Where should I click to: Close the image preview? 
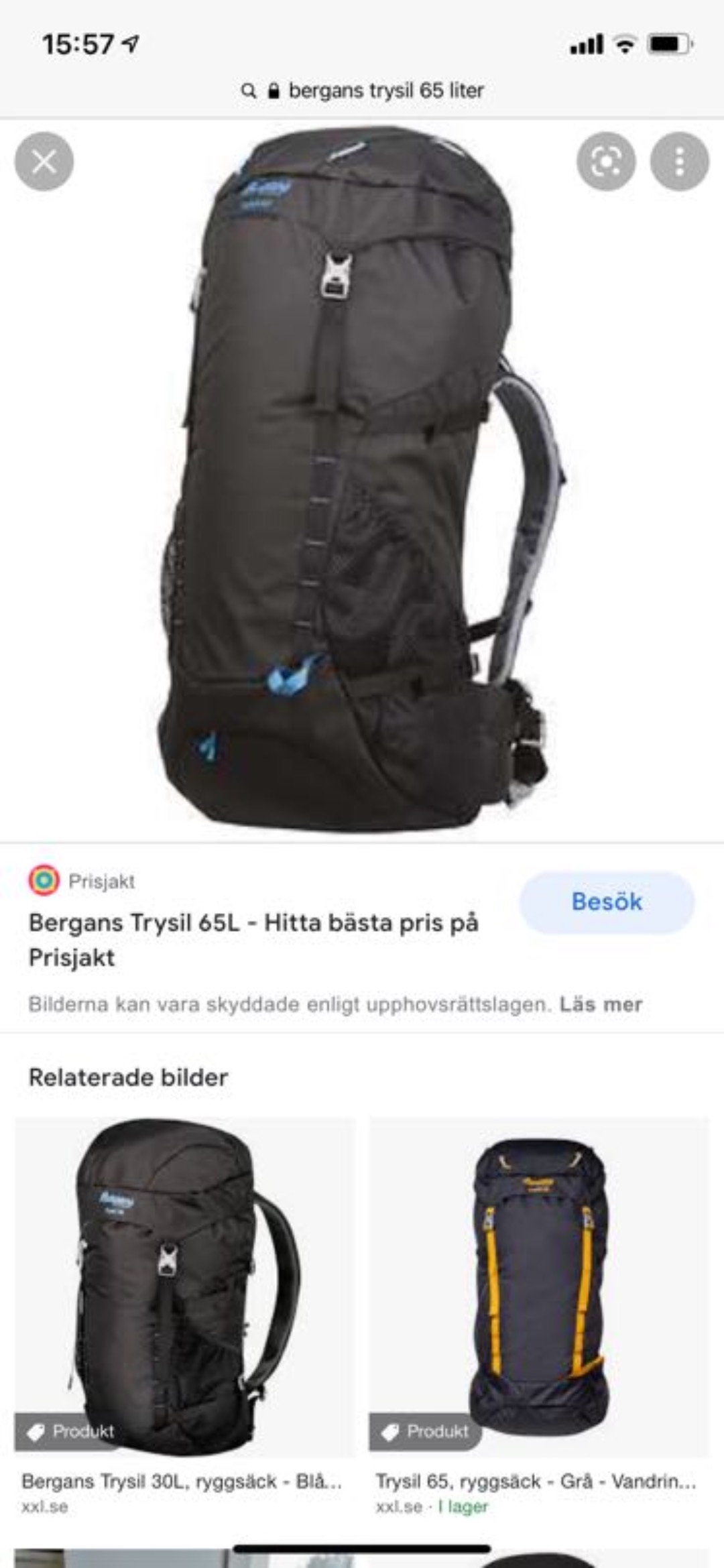pyautogui.click(x=44, y=162)
